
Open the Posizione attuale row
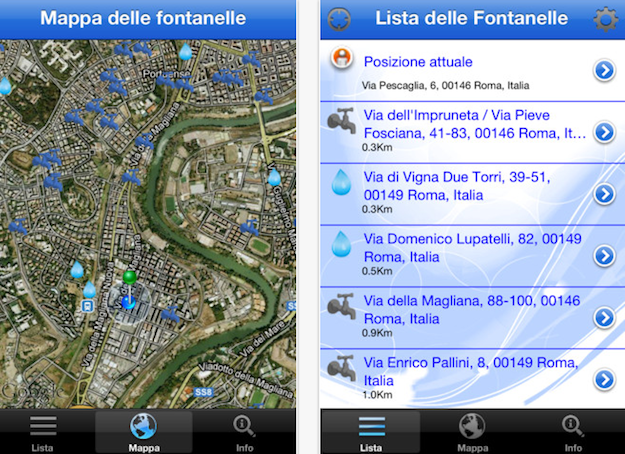point(603,69)
